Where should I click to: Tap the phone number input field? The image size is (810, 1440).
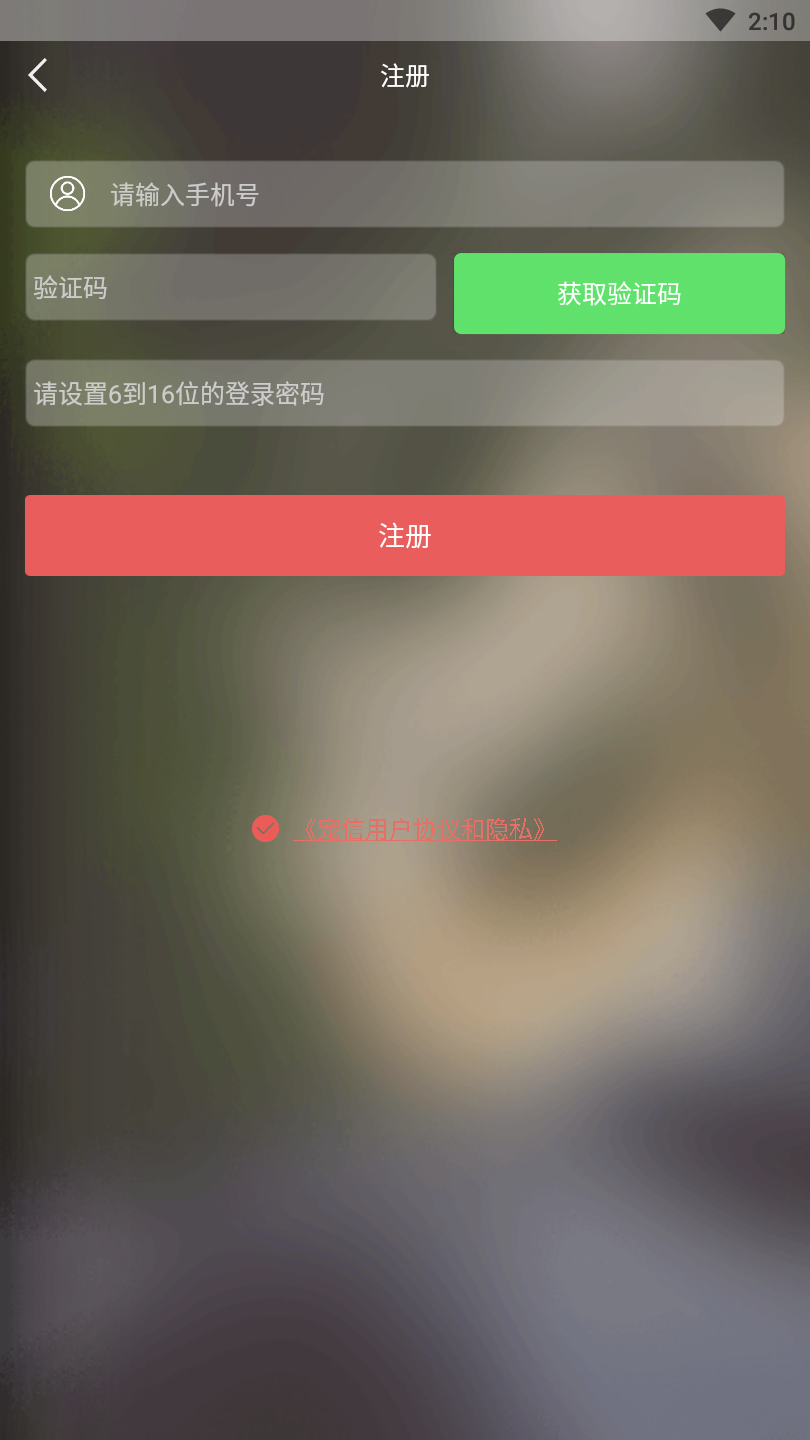440,194
